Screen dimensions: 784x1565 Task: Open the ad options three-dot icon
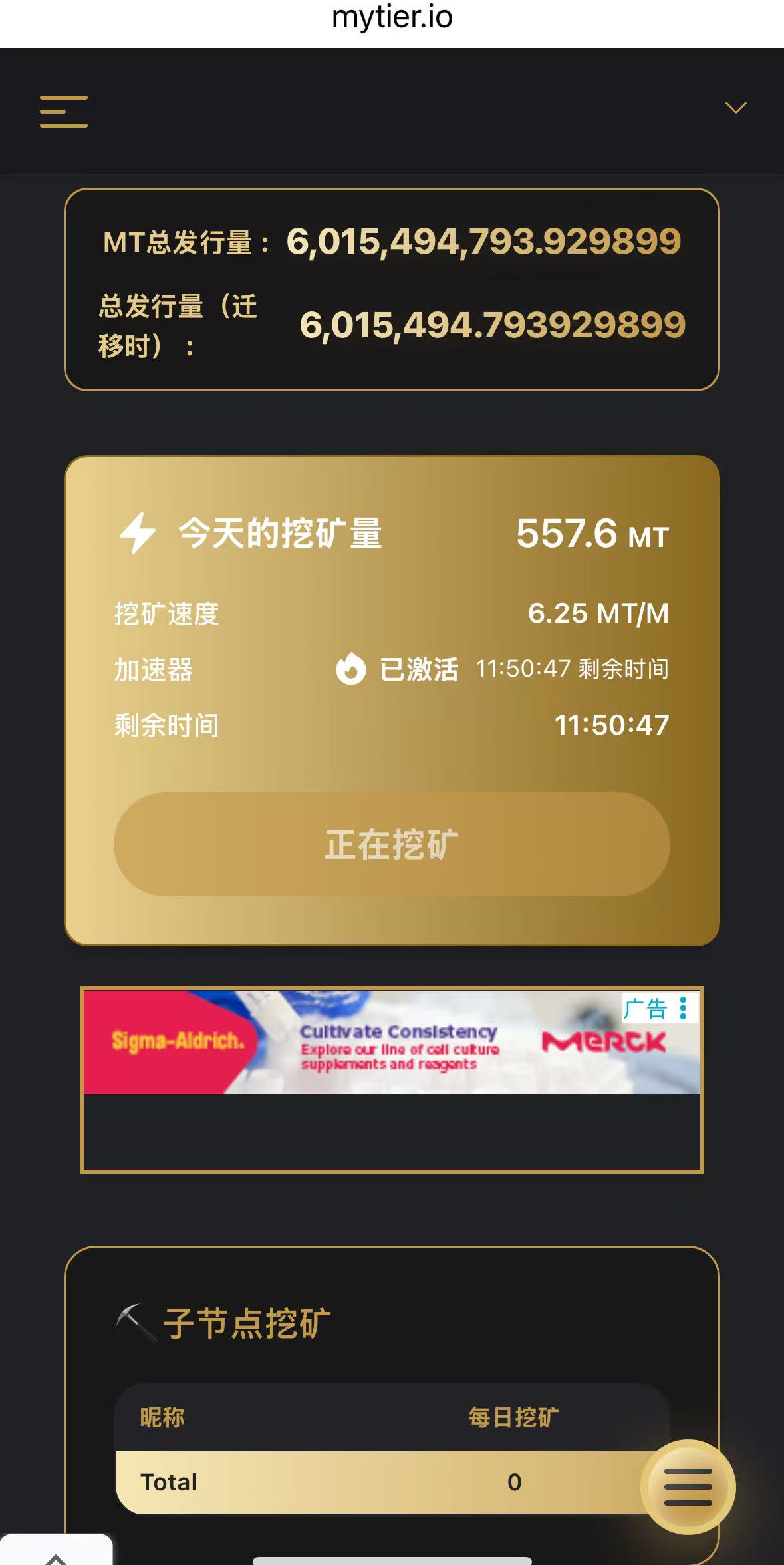(683, 1009)
